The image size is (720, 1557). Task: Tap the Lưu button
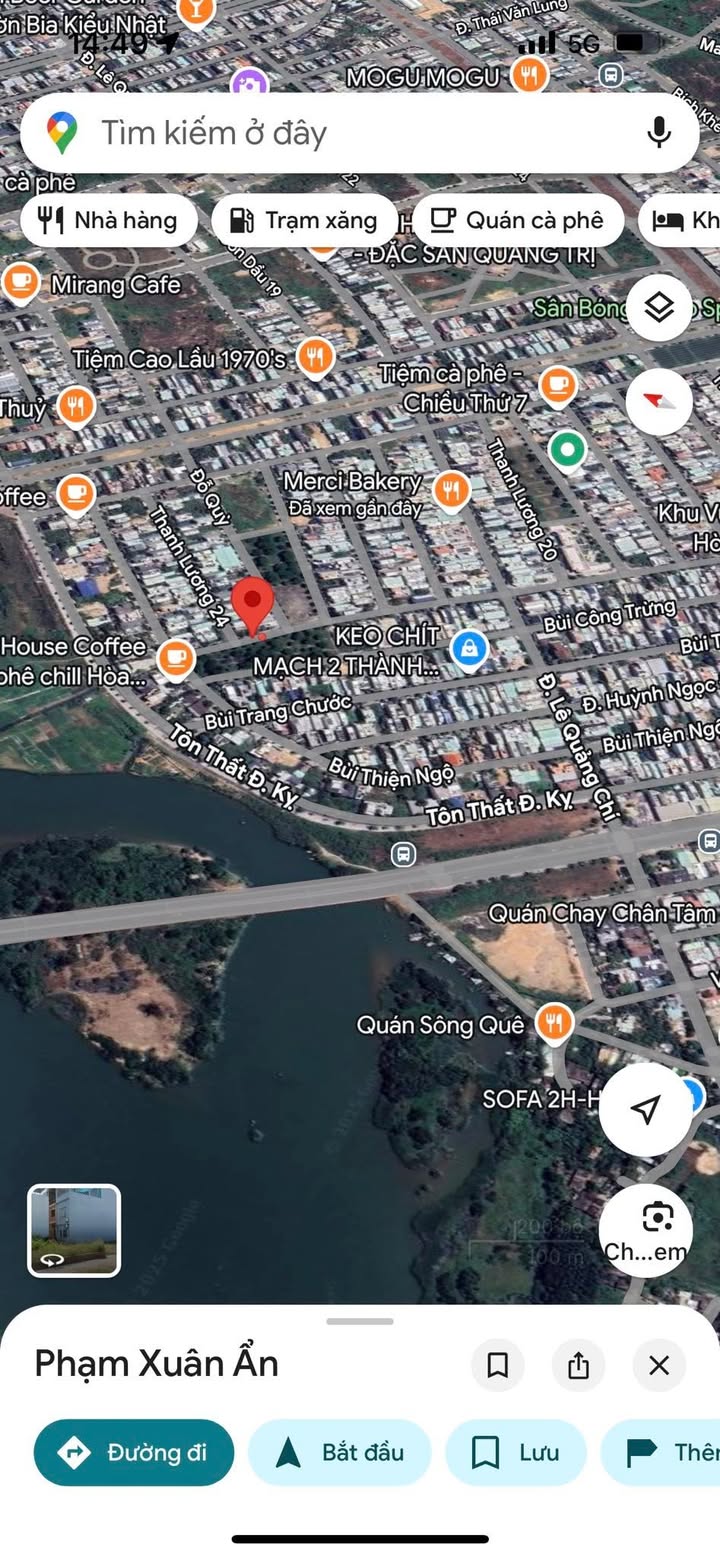click(x=515, y=1452)
